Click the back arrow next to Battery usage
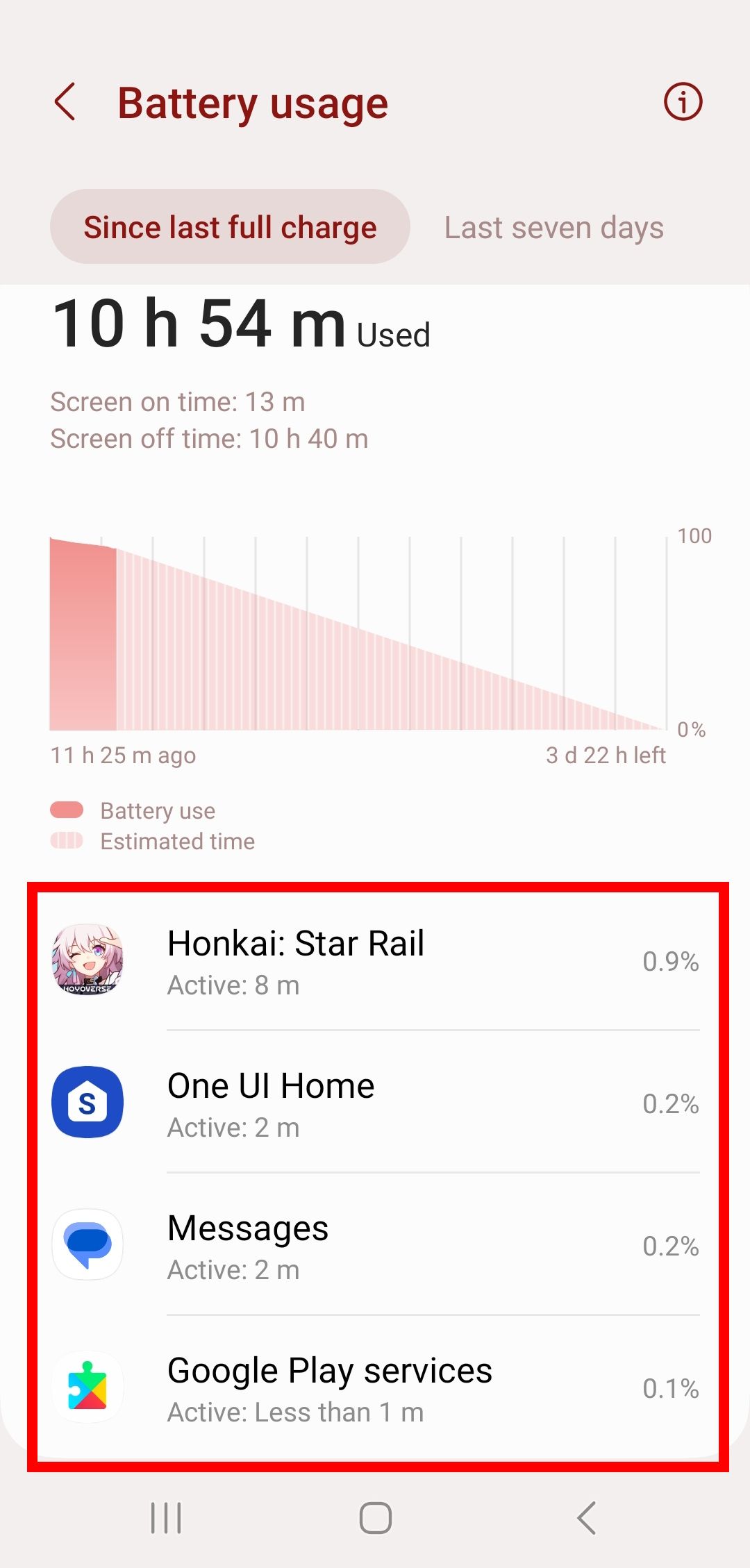Viewport: 750px width, 1568px height. (x=66, y=102)
